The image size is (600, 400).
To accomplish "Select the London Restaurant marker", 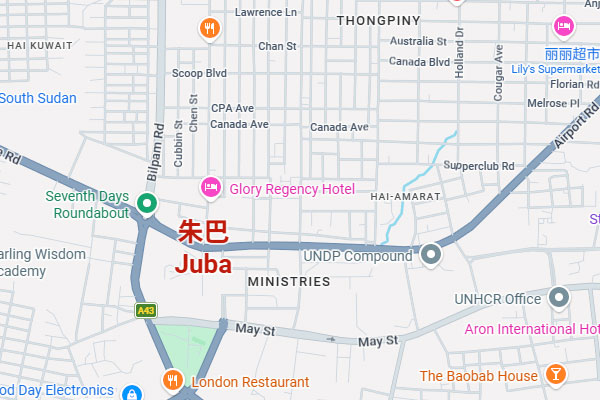I will [x=173, y=381].
